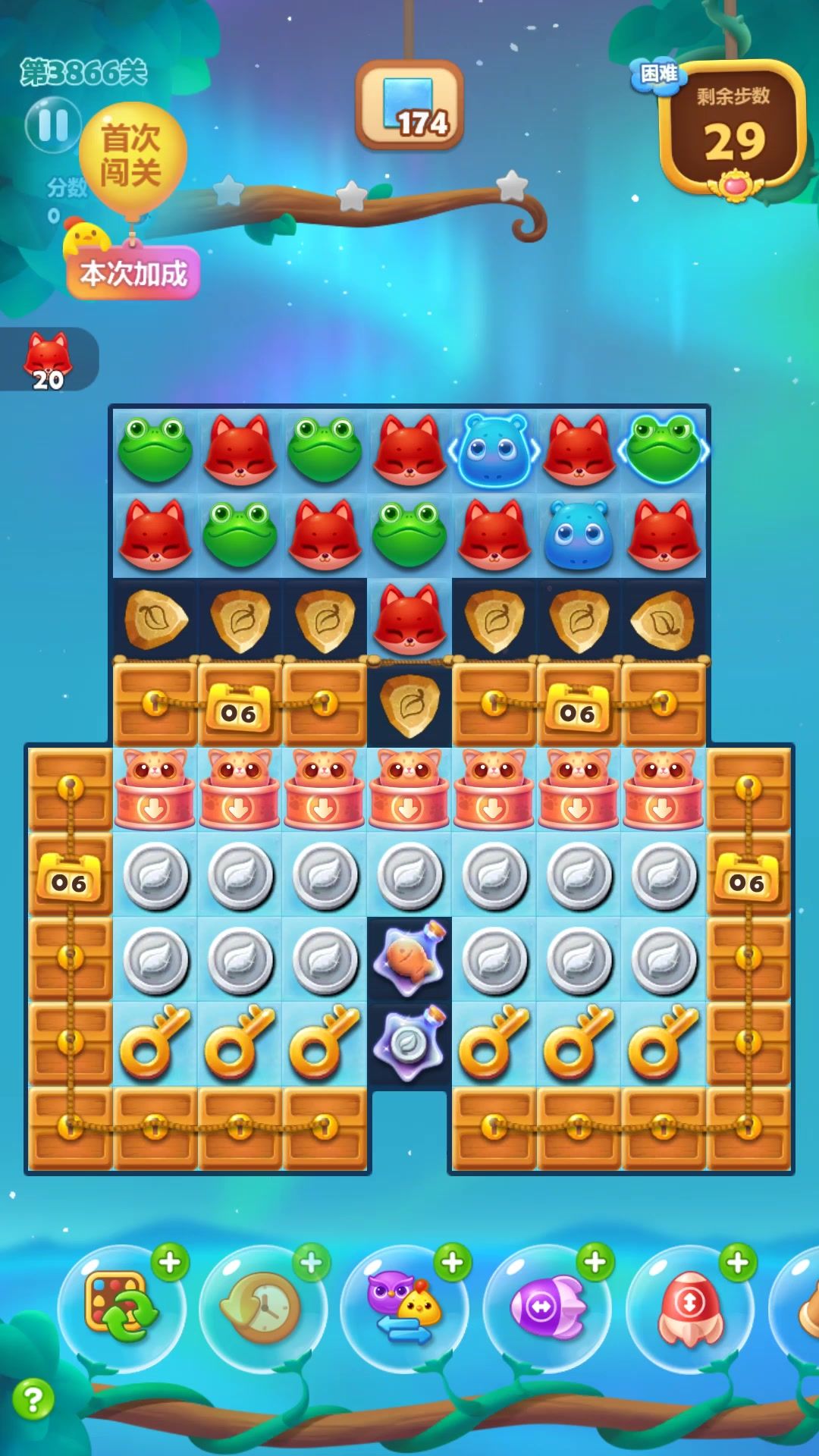Open the 本次加成 bonus button
The height and width of the screenshot is (1456, 819).
coord(133,274)
